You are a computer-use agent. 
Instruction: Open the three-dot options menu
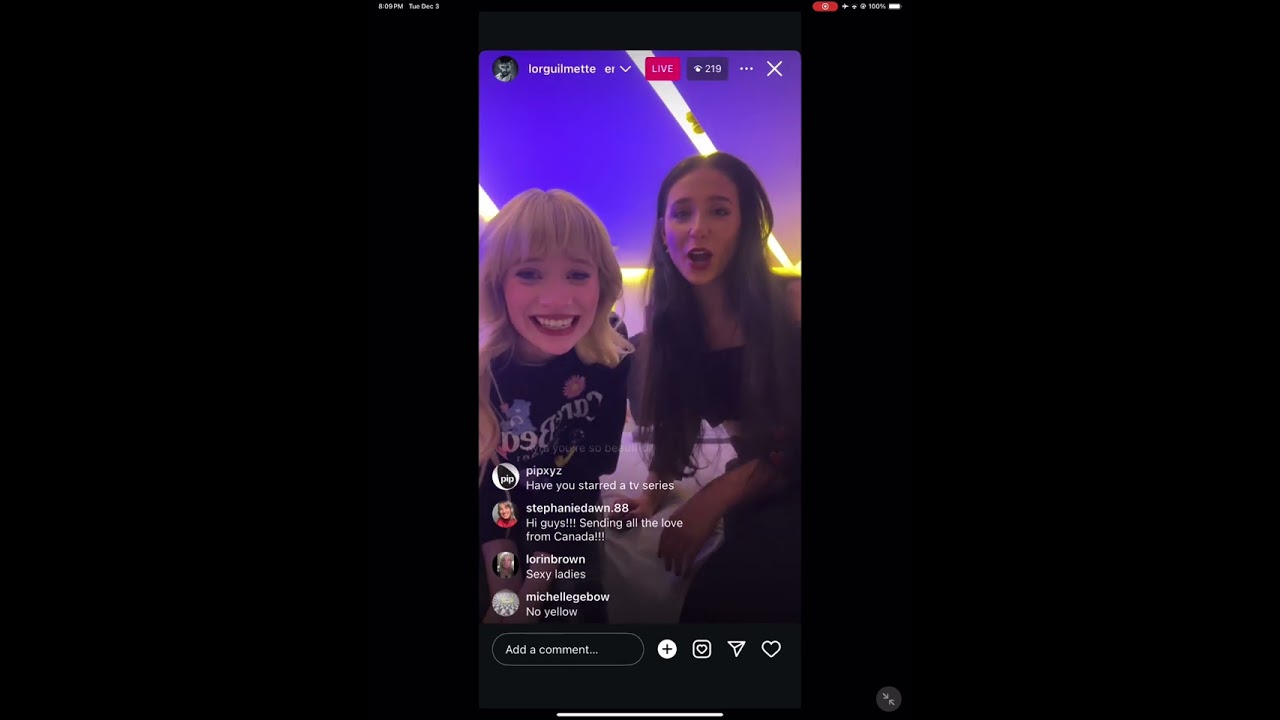click(746, 69)
